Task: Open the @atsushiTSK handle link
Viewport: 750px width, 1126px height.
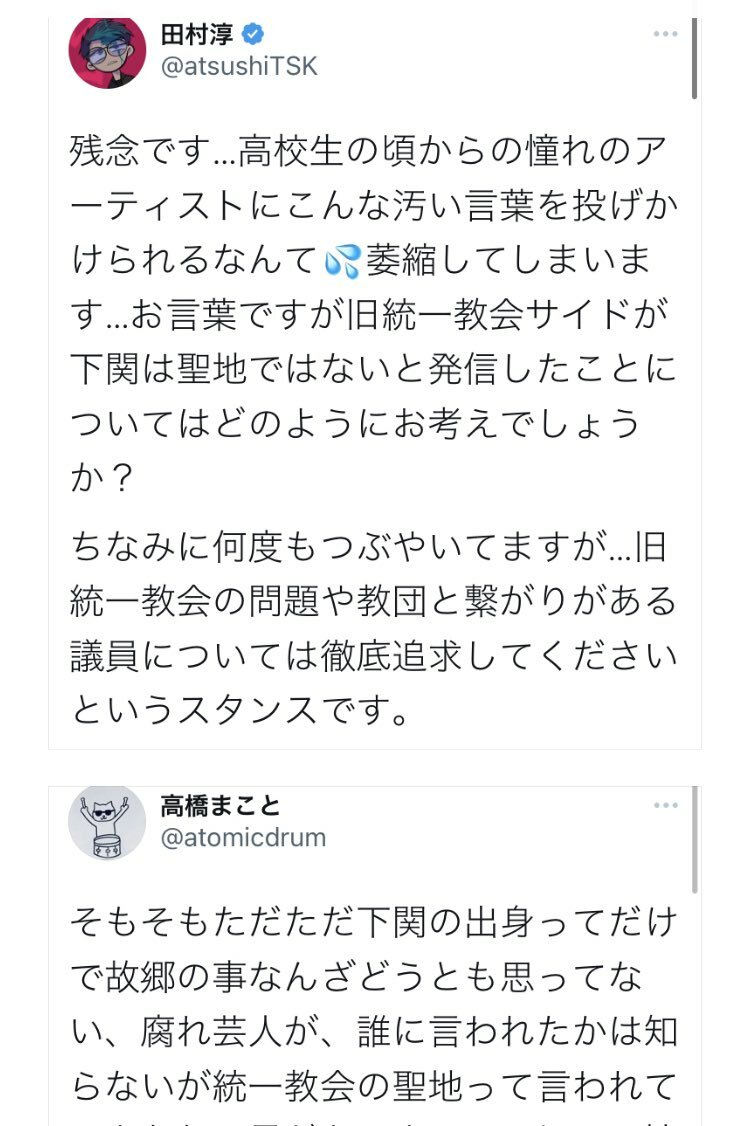Action: click(x=238, y=66)
